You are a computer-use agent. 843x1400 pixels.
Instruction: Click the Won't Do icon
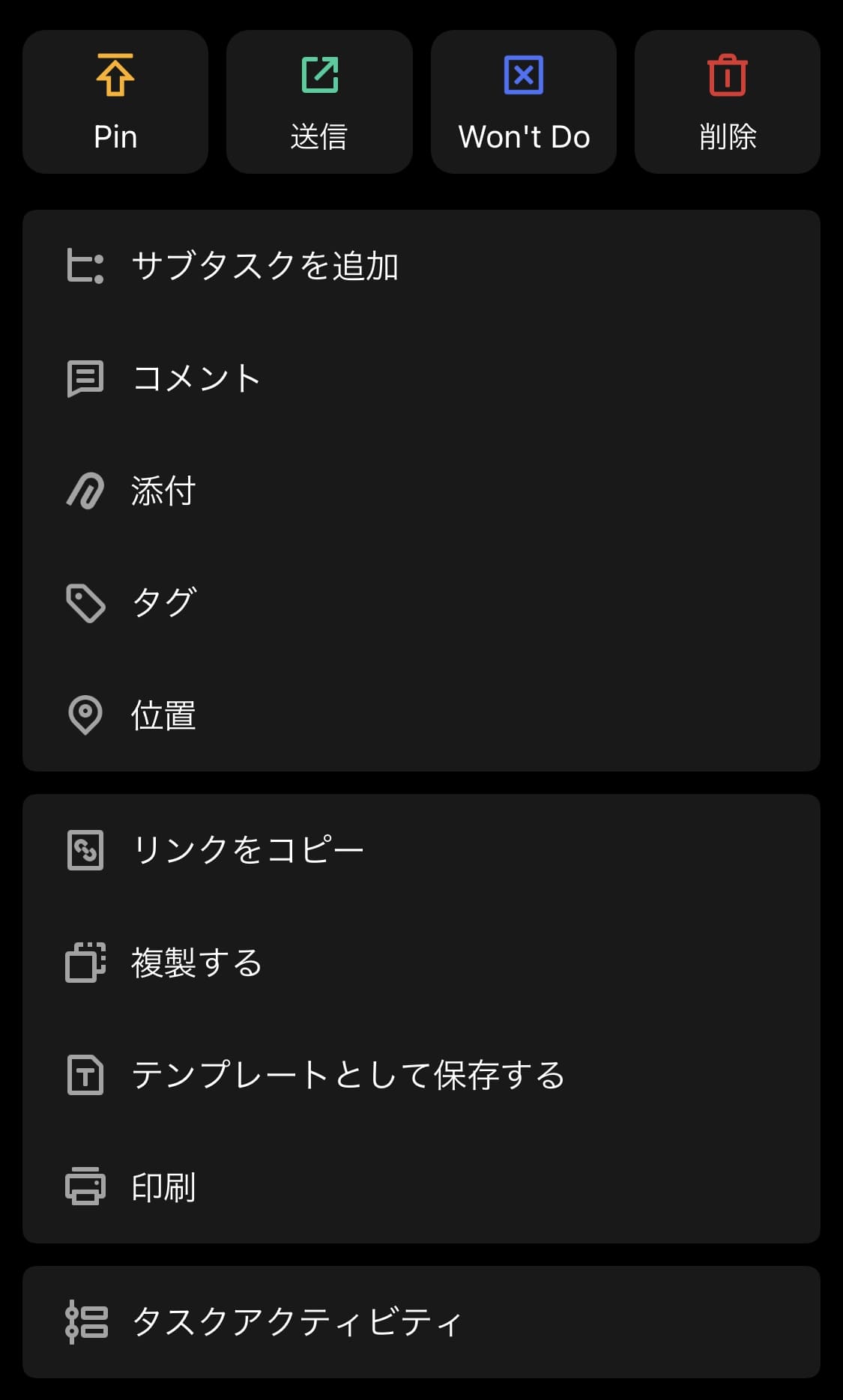tap(522, 74)
